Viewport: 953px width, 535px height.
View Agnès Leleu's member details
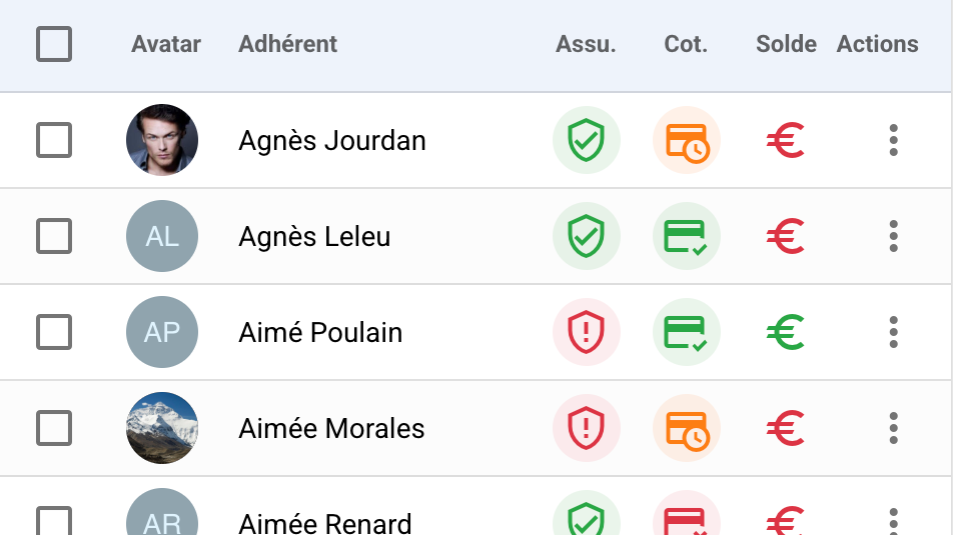314,237
